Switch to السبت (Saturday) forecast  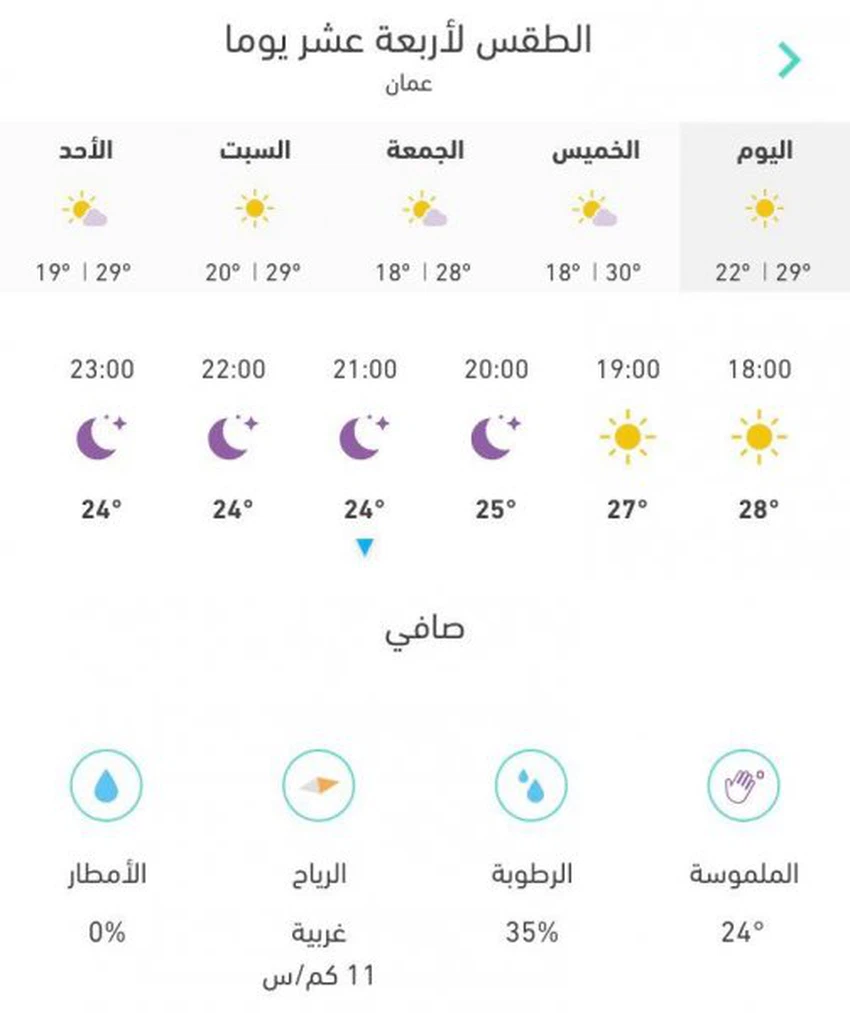click(x=255, y=208)
